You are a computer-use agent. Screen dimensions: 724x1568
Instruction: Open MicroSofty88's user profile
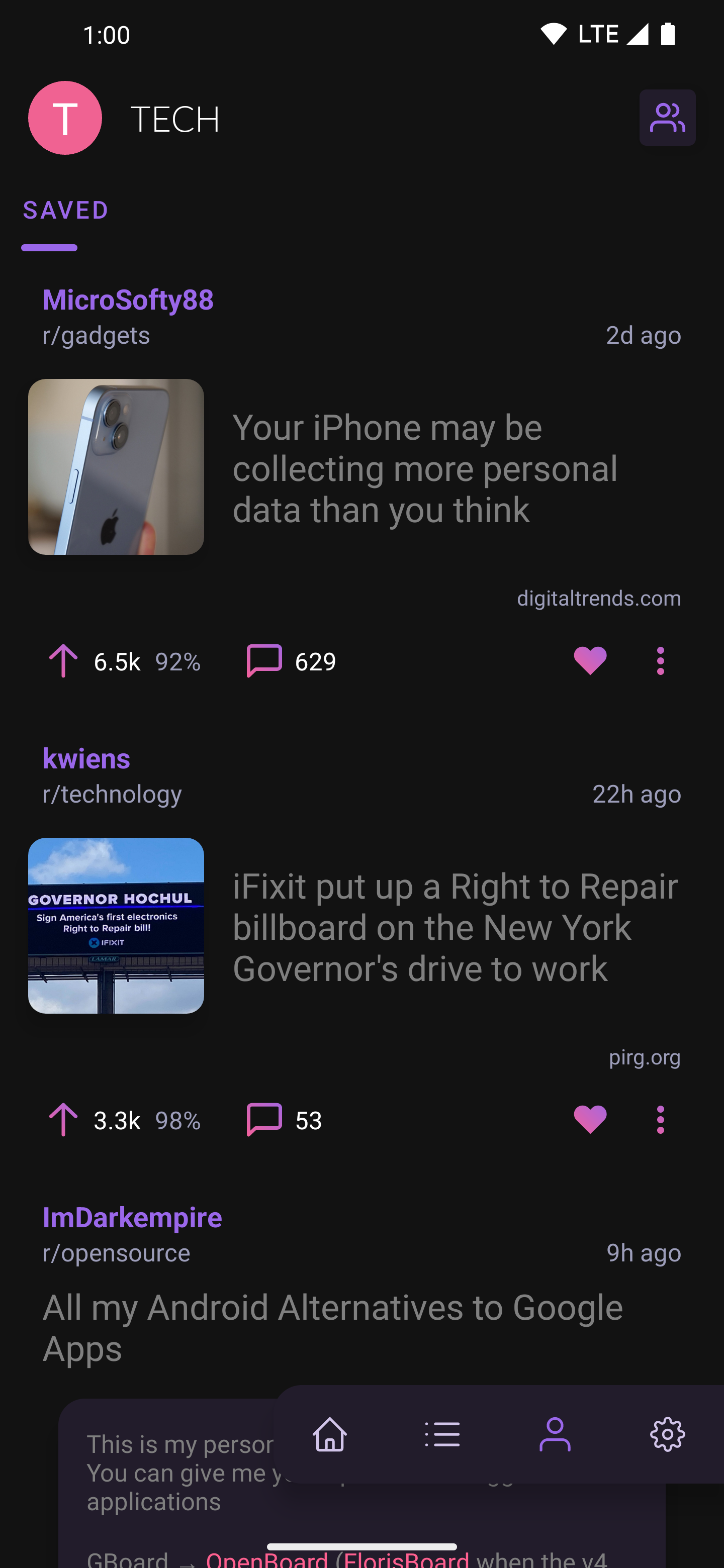pos(128,300)
